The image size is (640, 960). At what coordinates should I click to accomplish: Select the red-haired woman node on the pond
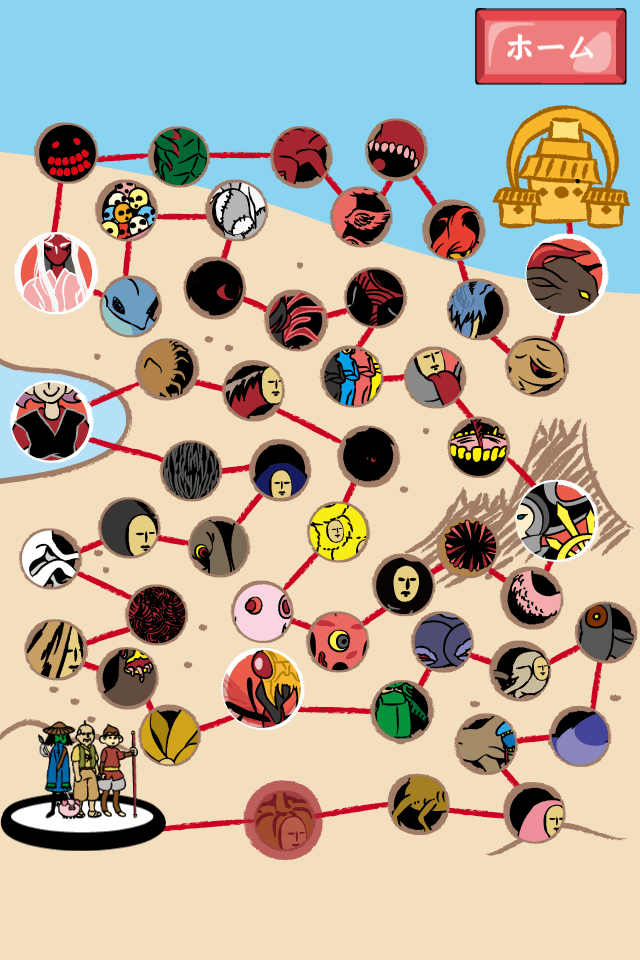50,420
